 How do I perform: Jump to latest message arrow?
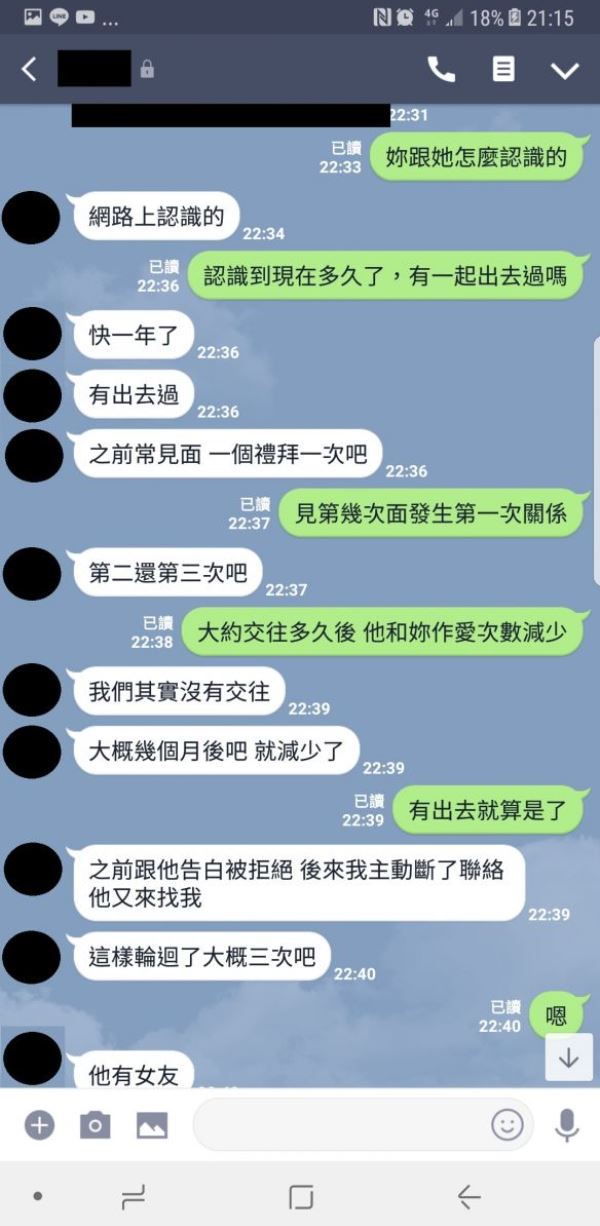coord(568,1058)
